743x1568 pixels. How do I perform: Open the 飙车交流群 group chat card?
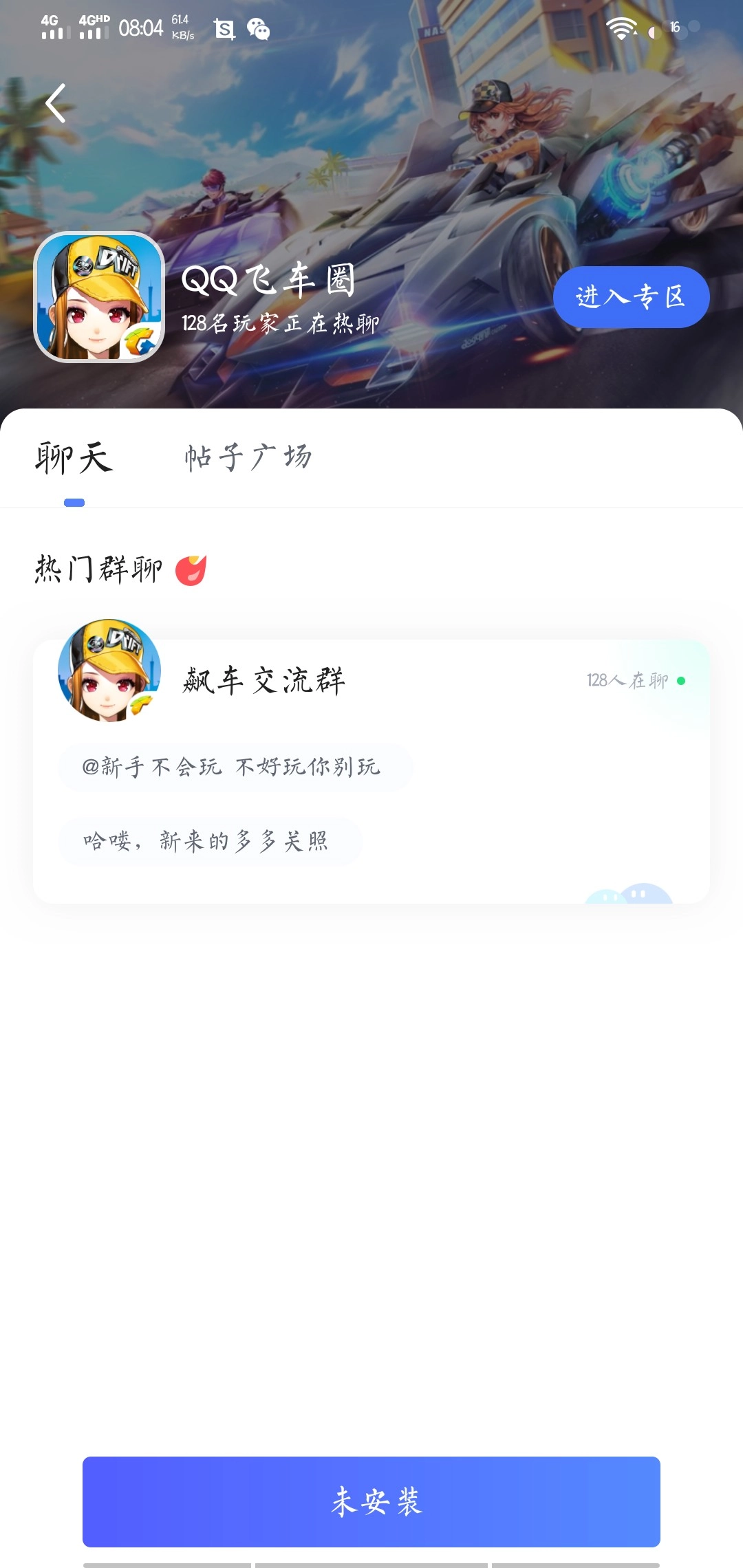click(371, 770)
